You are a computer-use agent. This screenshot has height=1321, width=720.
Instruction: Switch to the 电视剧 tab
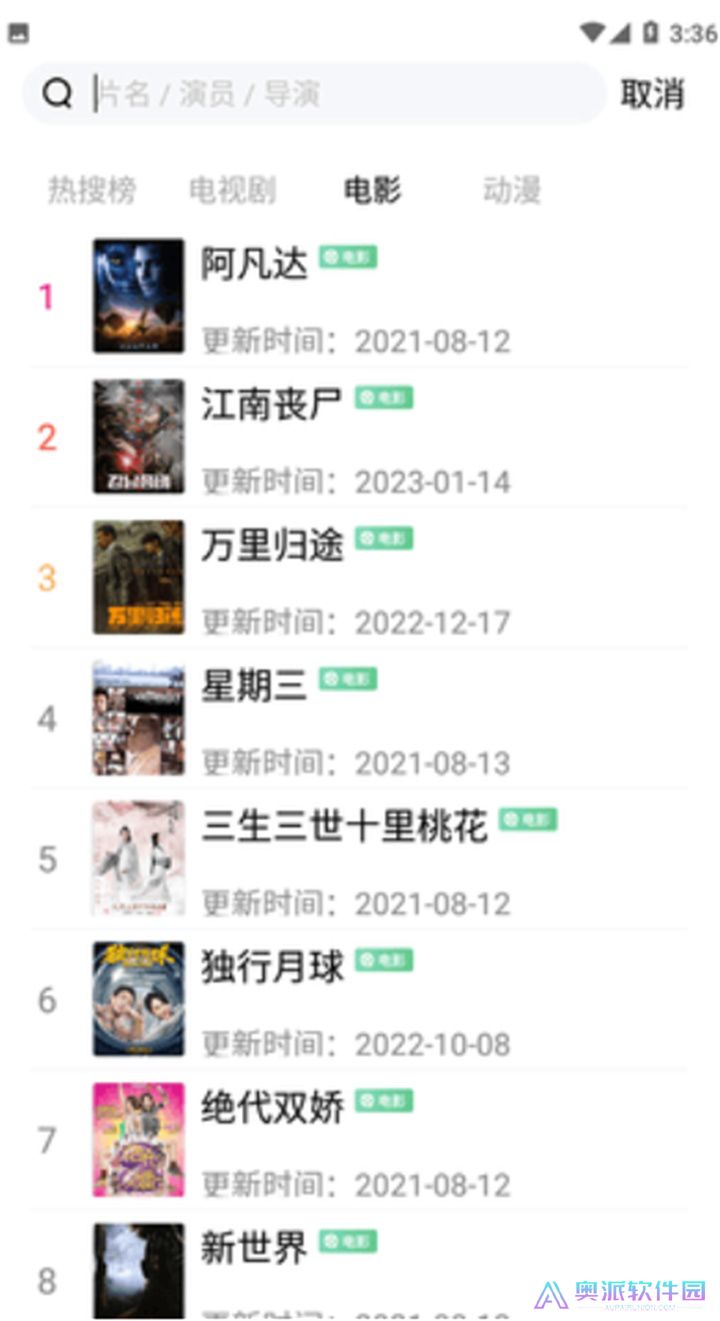click(232, 190)
